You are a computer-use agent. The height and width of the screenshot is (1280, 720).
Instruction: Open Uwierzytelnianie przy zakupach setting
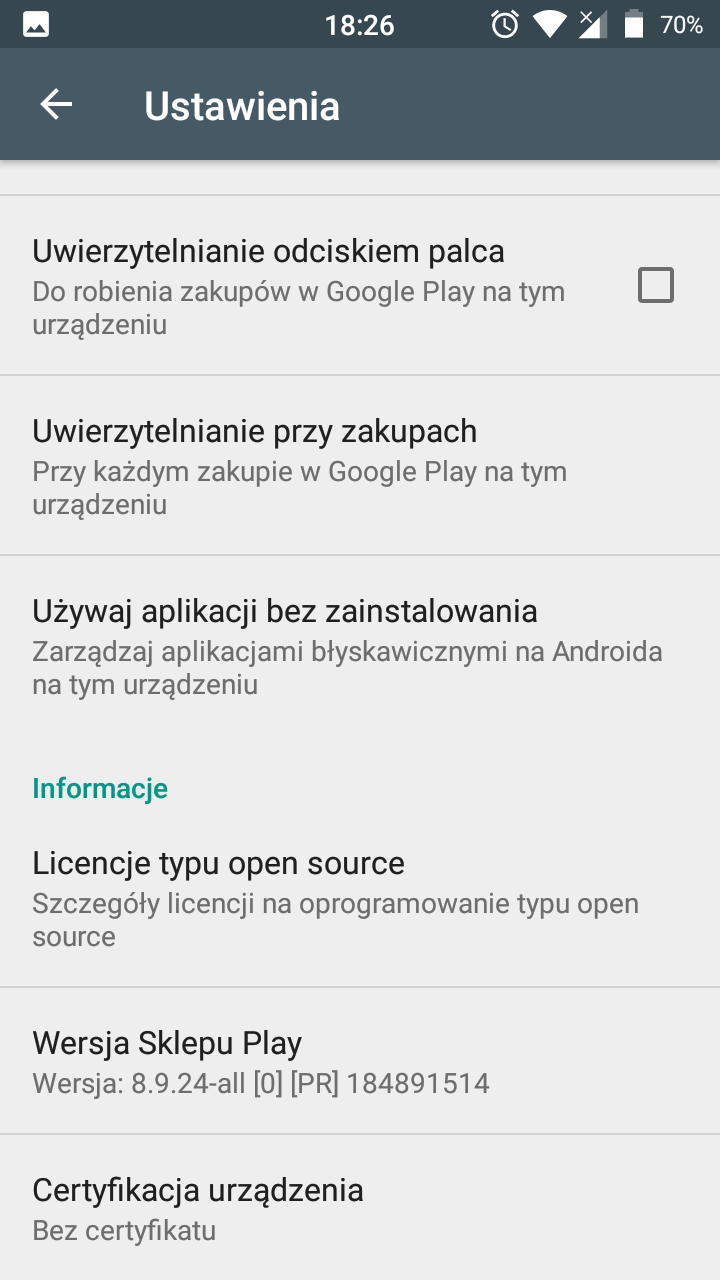coord(300,465)
